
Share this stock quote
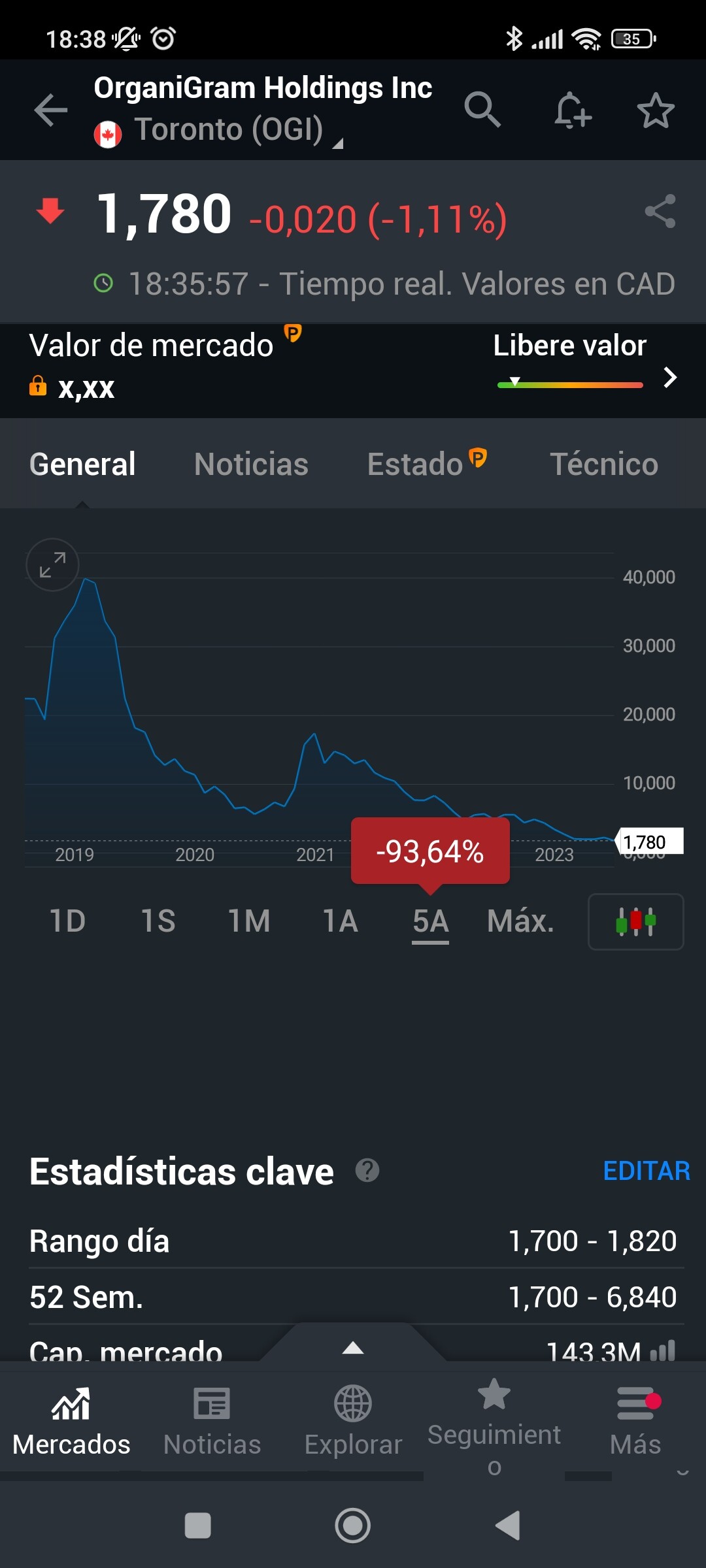tap(660, 212)
